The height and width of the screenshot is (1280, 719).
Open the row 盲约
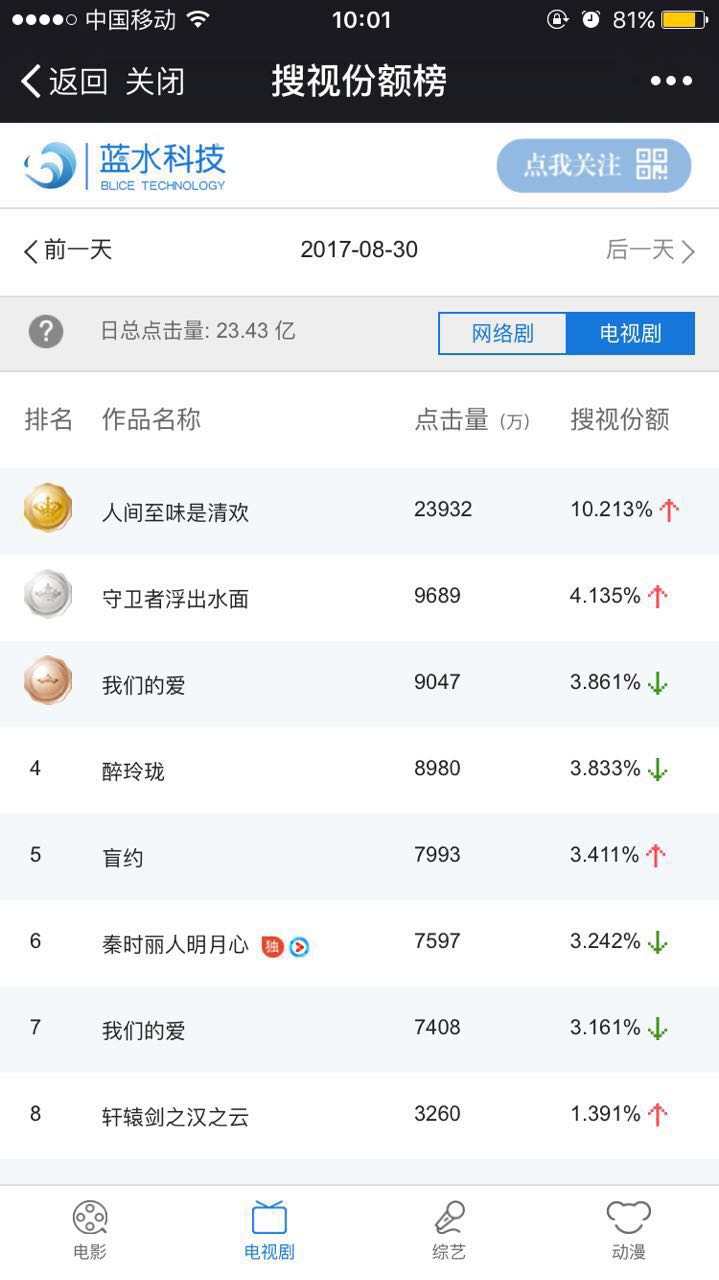tap(359, 856)
